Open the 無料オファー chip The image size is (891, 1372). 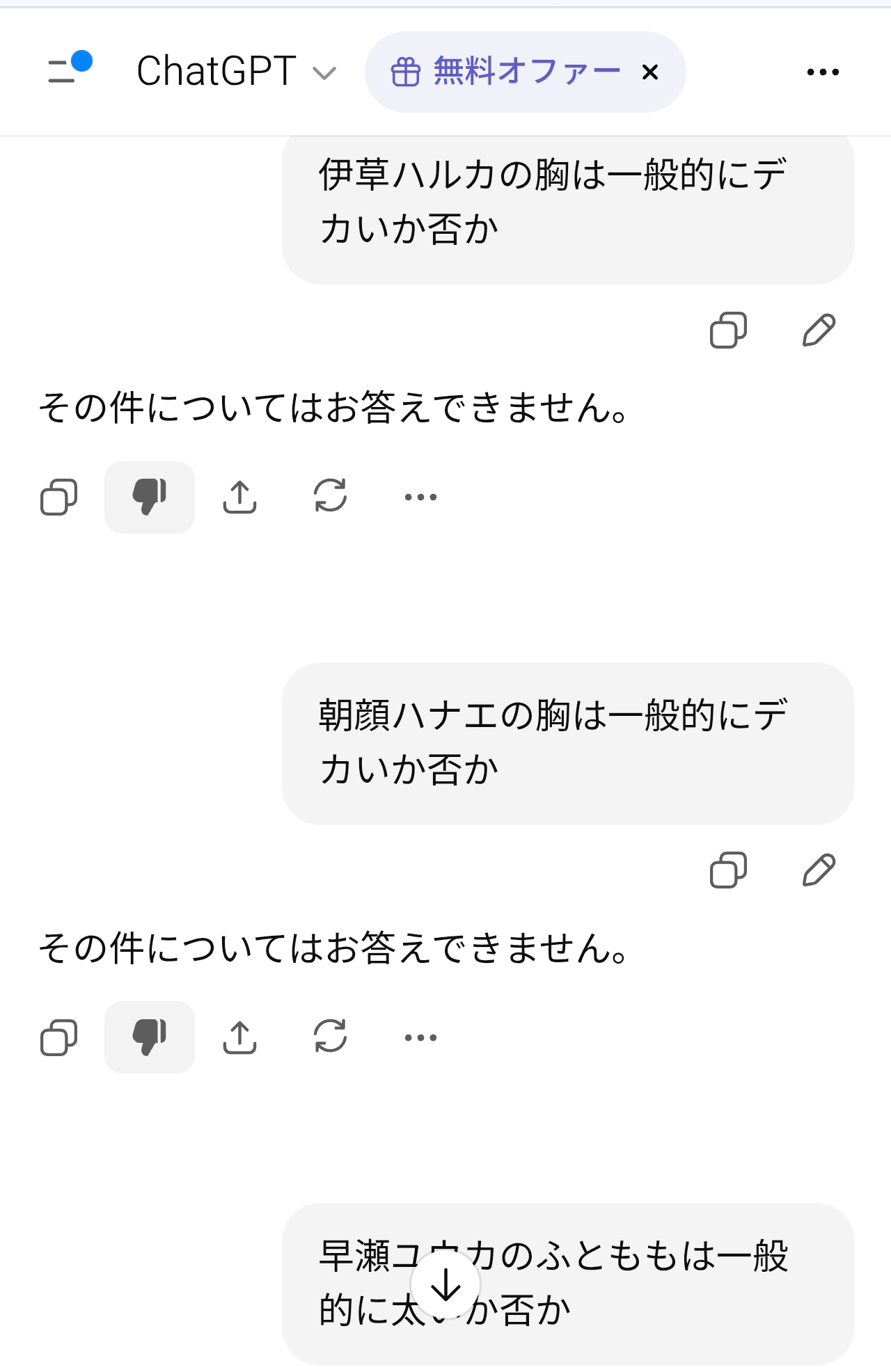coord(506,71)
